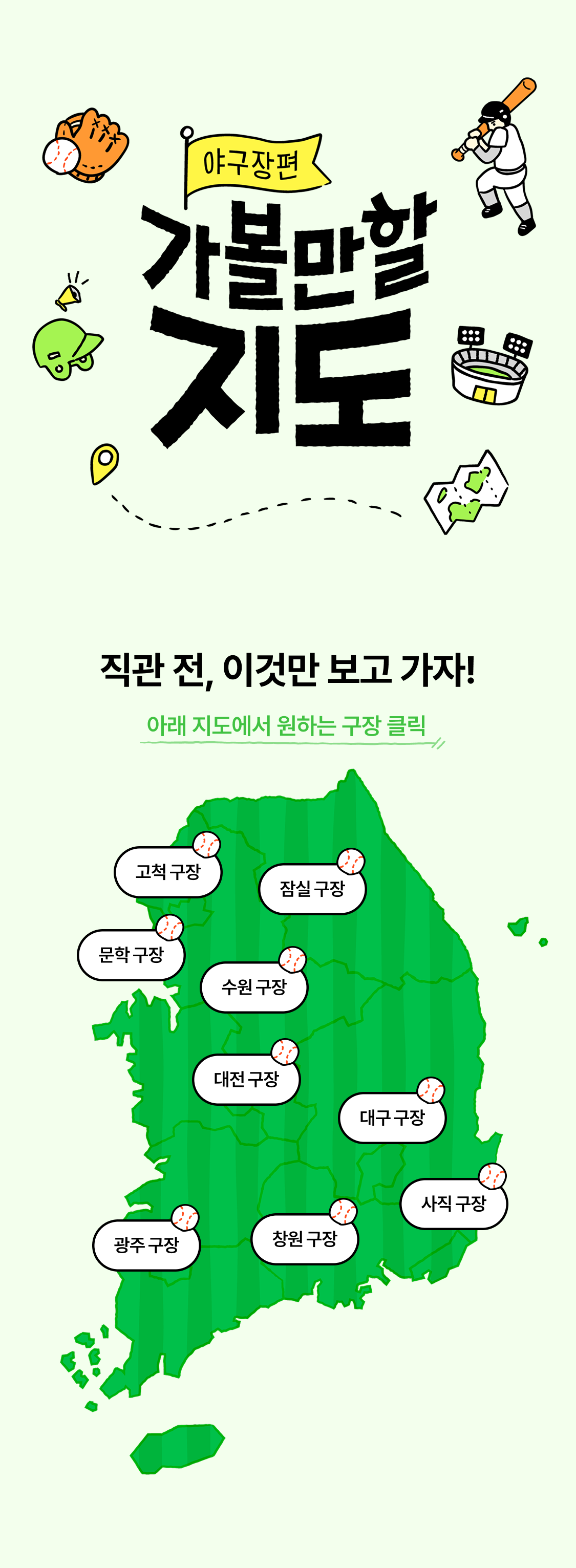View the 사직 구장 stadium guide

(x=453, y=1204)
